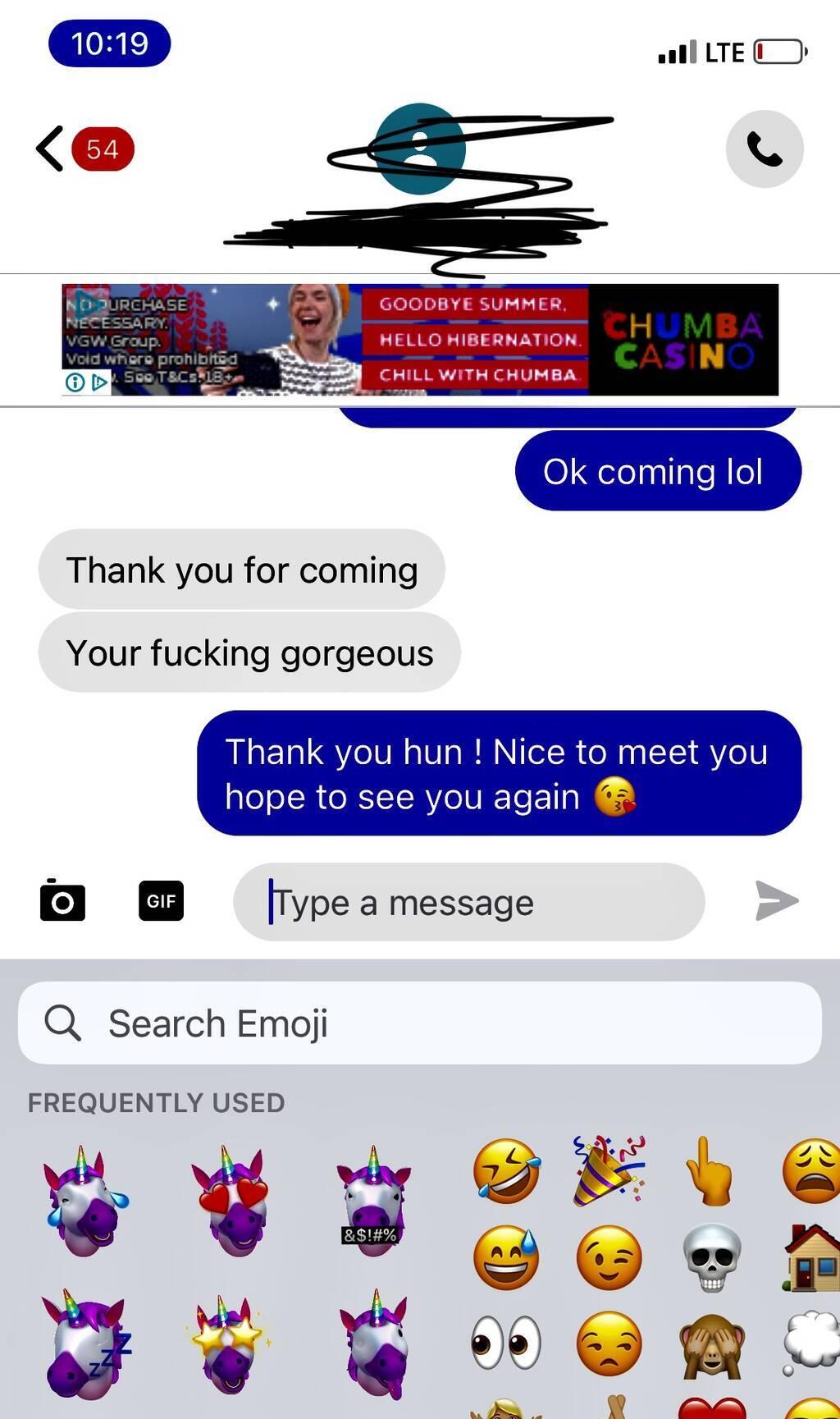Image resolution: width=840 pixels, height=1419 pixels.
Task: Insert the party popper emoji
Action: click(x=609, y=1170)
